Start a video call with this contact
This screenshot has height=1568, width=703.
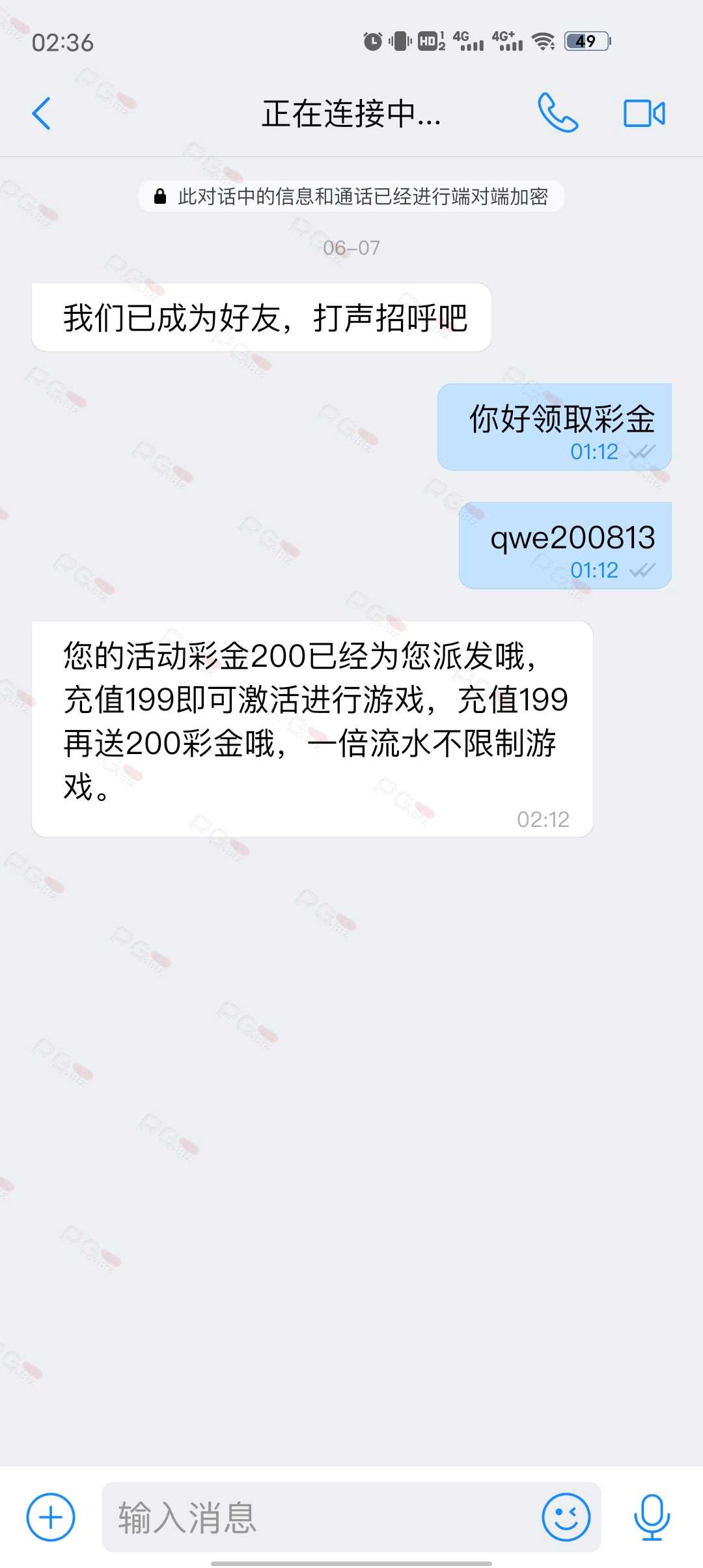[644, 113]
